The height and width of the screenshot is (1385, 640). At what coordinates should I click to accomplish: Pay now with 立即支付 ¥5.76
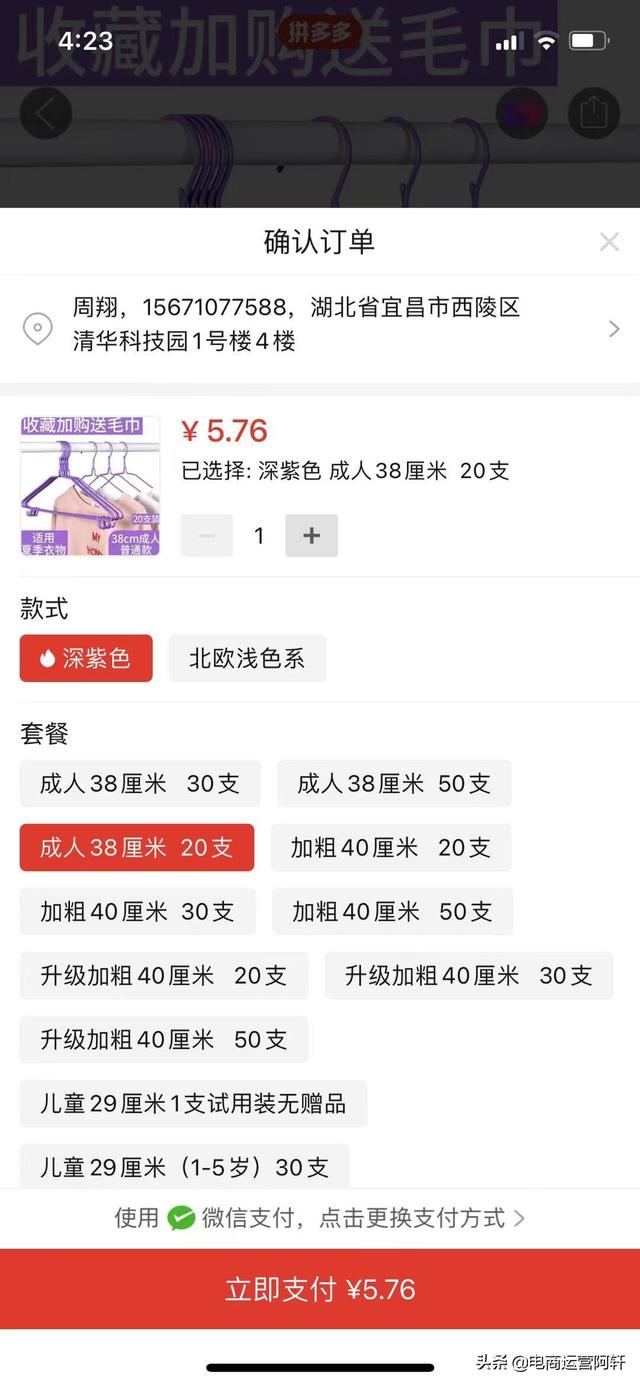tap(320, 1289)
